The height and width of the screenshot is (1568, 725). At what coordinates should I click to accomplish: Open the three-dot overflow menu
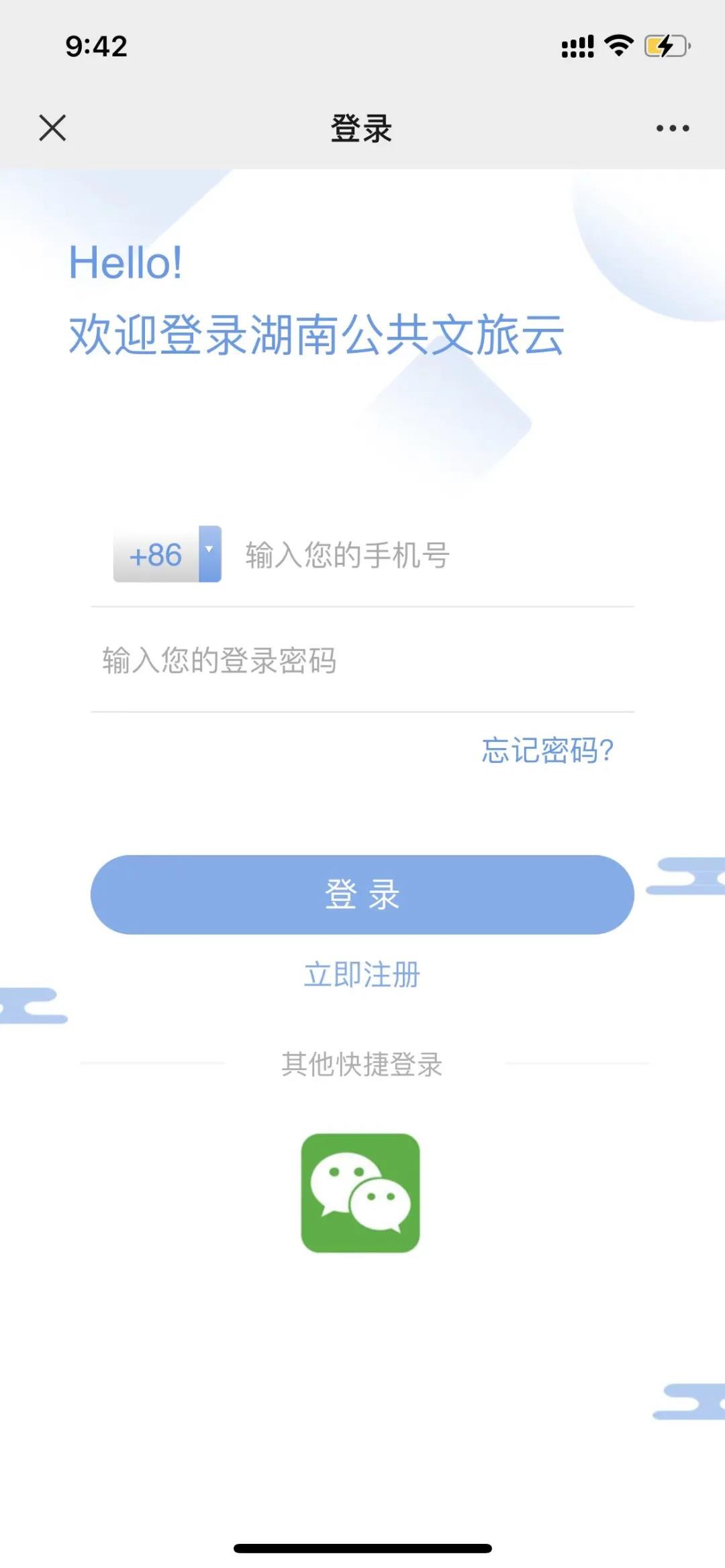point(672,128)
